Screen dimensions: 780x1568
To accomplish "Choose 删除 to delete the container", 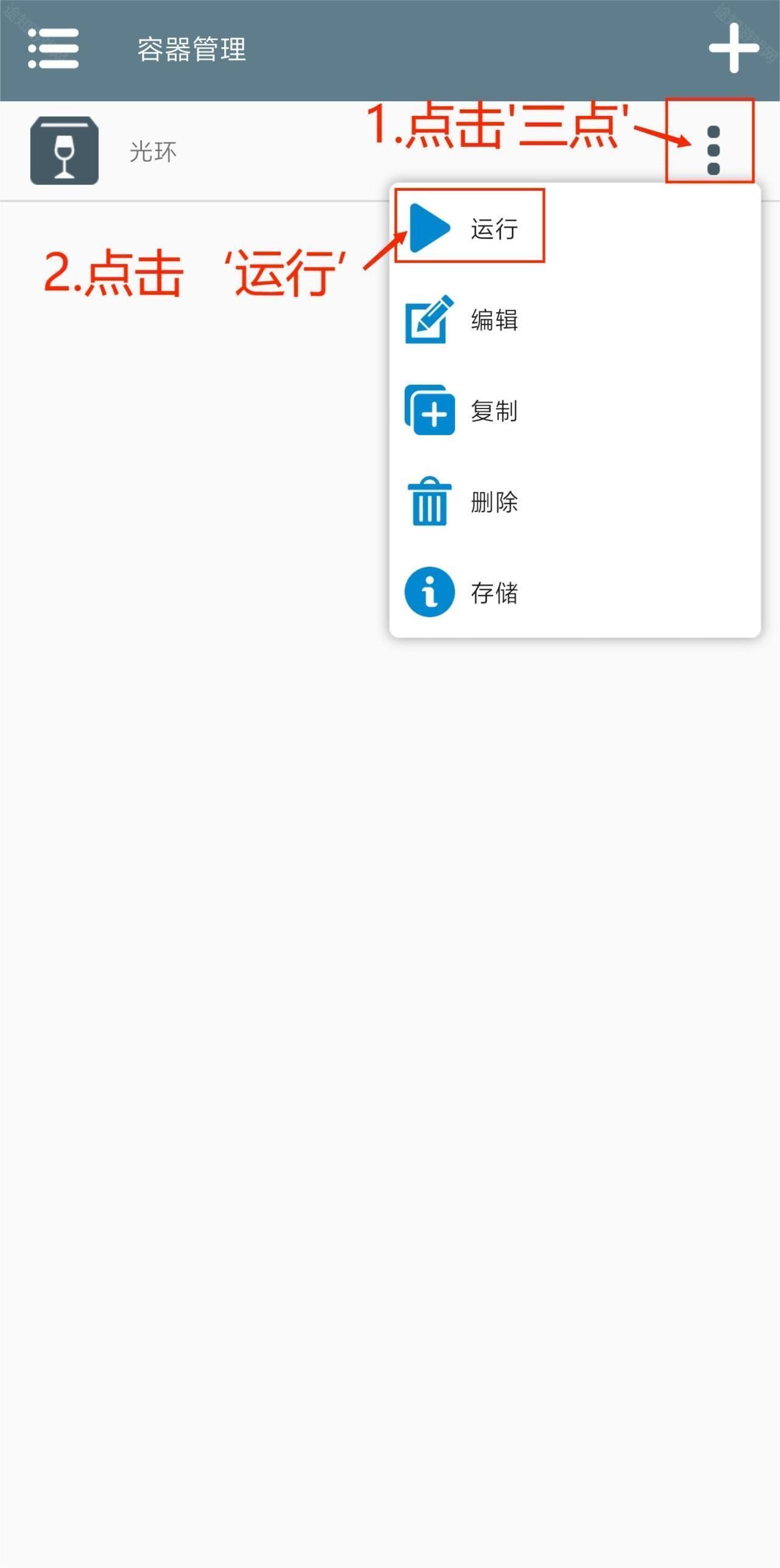I will [x=494, y=502].
